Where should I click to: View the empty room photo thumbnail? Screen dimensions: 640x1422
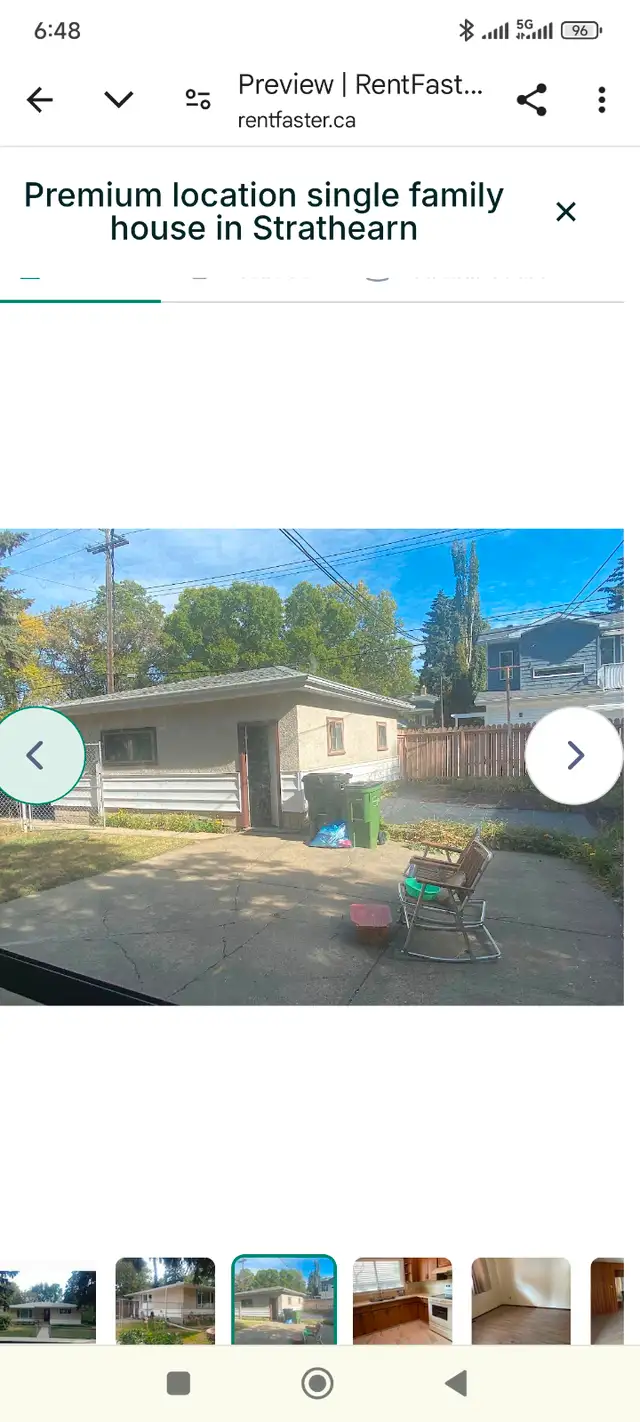(521, 1301)
